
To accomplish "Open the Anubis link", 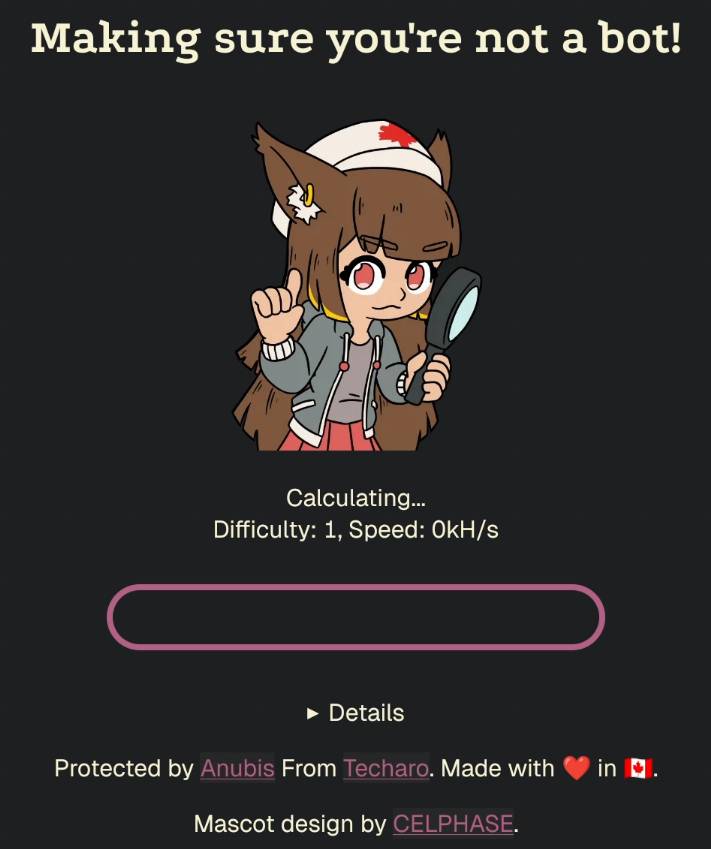I will tap(237, 769).
